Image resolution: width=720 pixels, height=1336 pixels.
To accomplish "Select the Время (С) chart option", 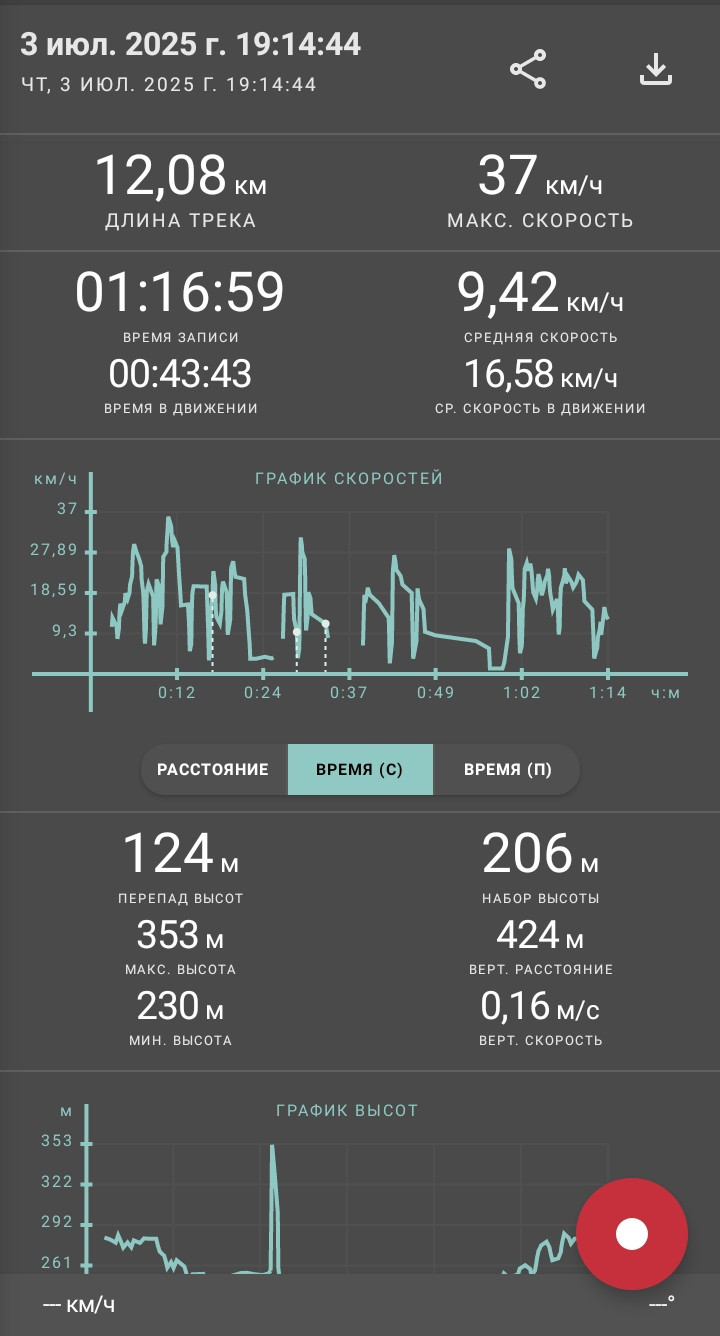I will (360, 769).
